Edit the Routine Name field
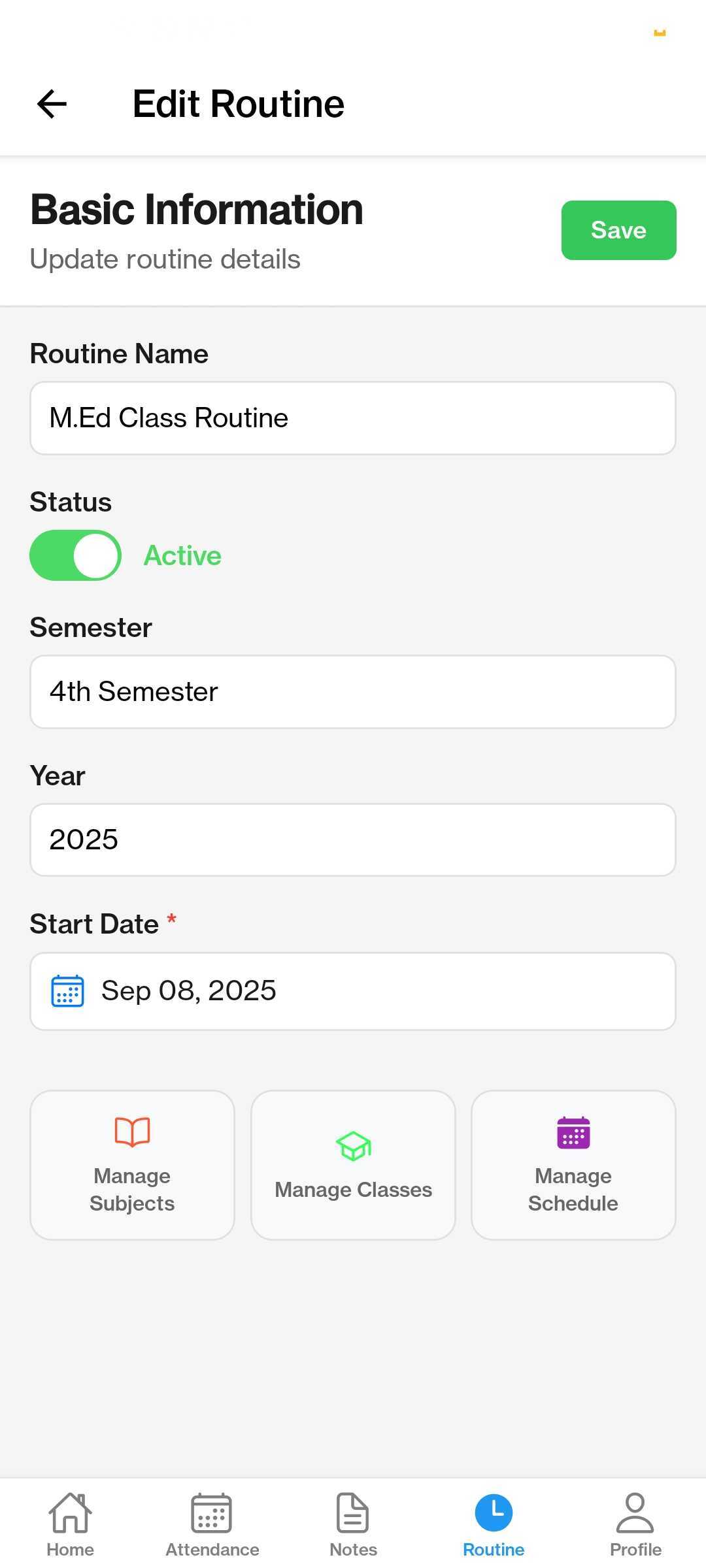This screenshot has height=1568, width=706. point(352,418)
